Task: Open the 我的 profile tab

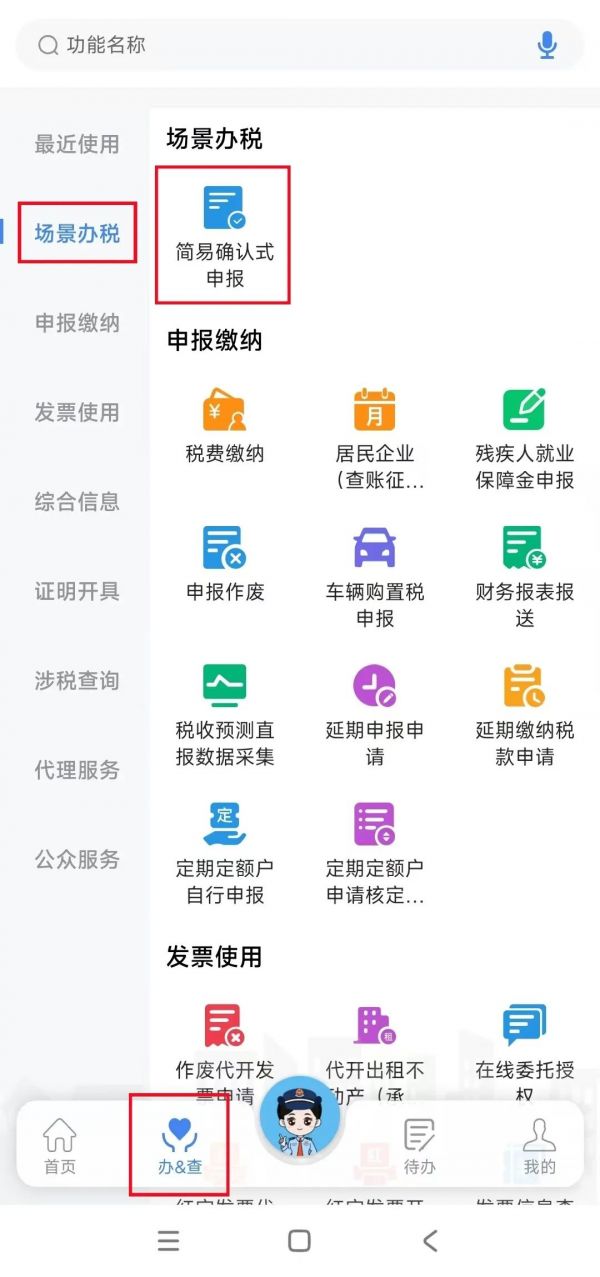Action: (540, 1146)
